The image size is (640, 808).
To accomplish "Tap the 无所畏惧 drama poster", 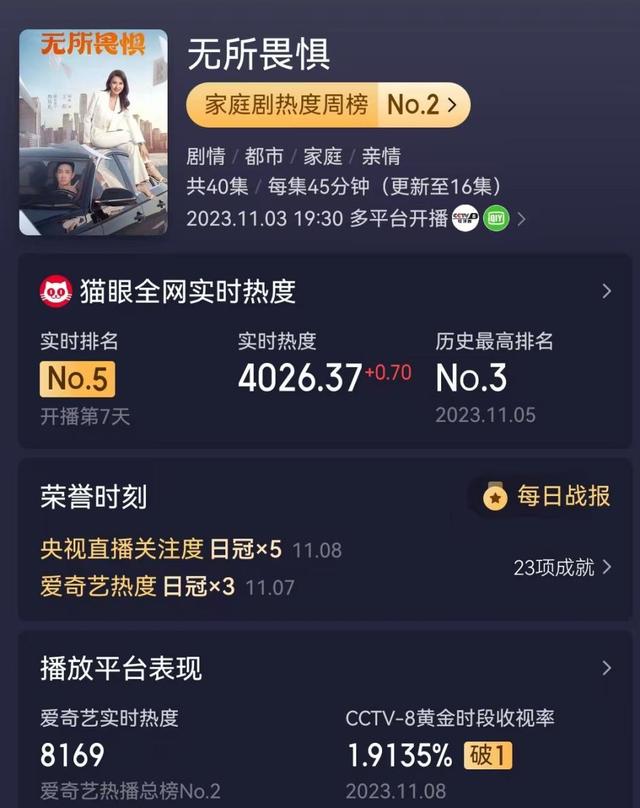I will point(93,131).
